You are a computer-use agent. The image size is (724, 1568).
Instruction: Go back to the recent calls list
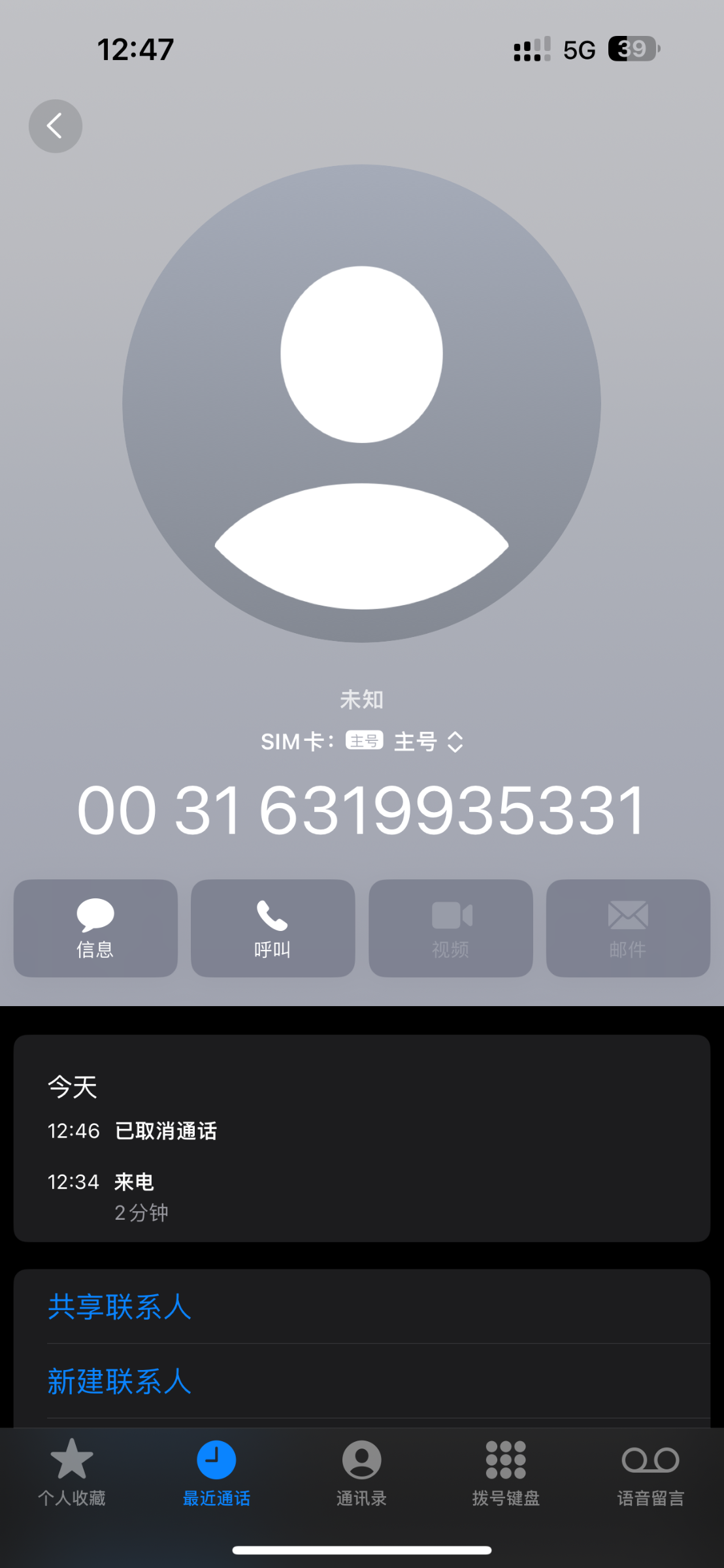(x=56, y=126)
